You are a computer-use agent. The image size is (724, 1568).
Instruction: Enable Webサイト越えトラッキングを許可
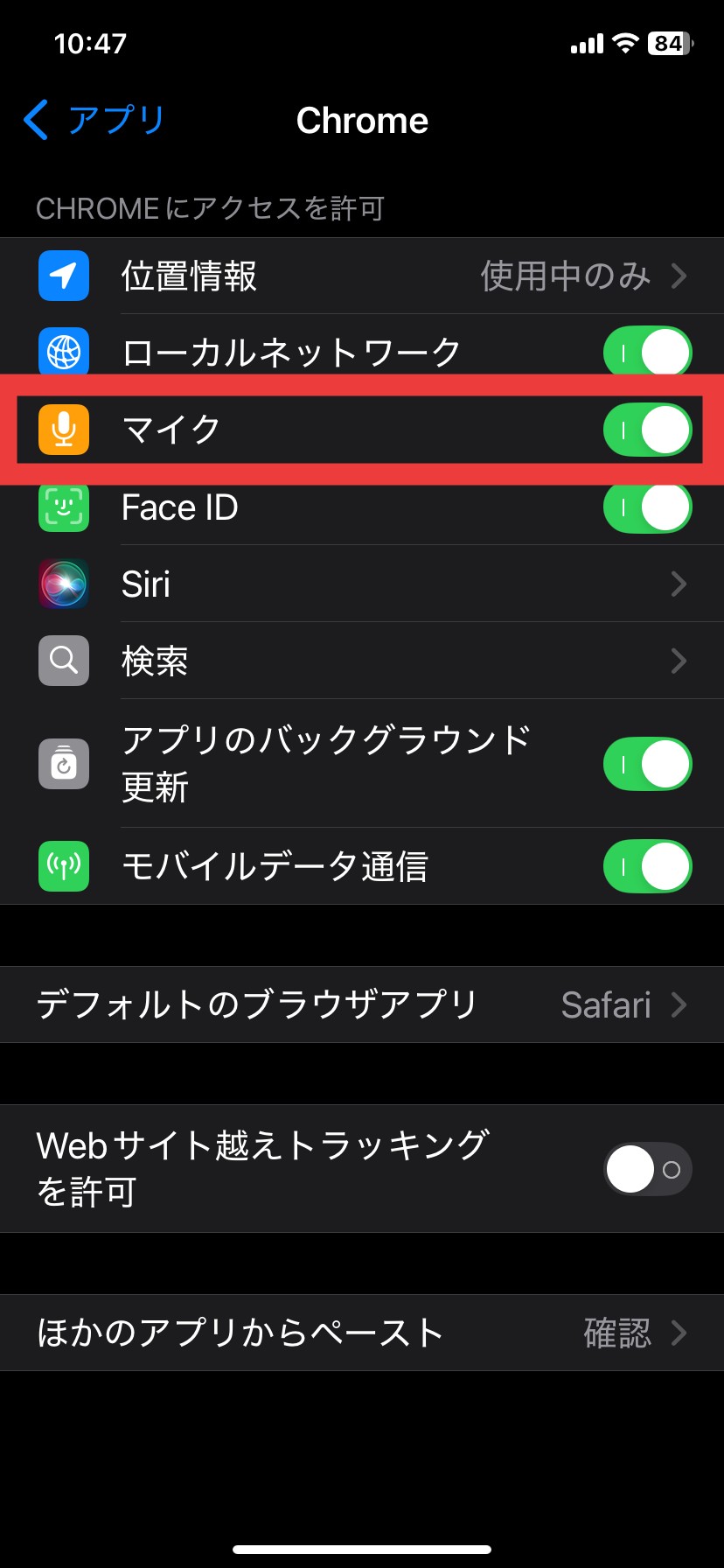(647, 1169)
